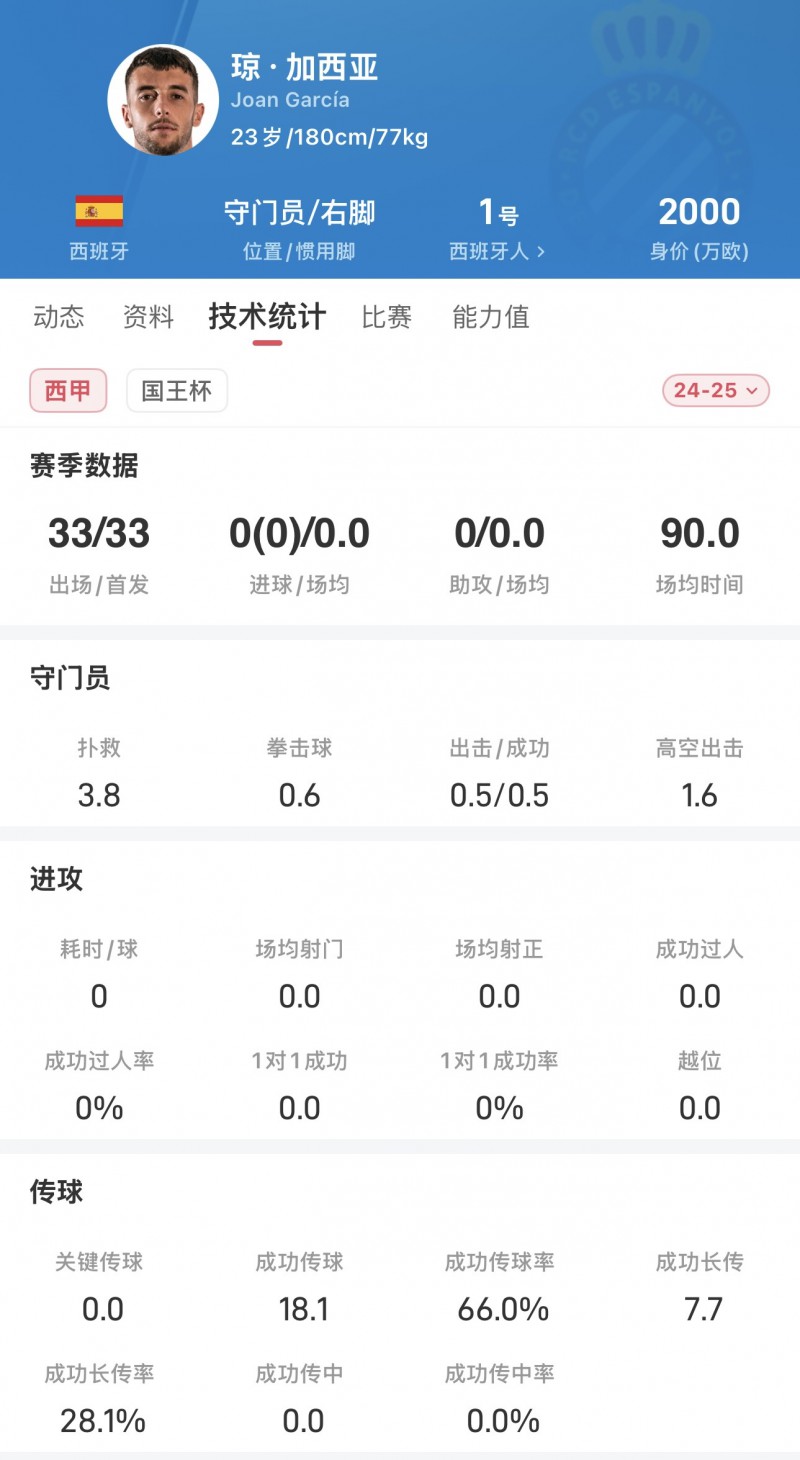Select the 西甲 competition chip
This screenshot has height=1460, width=800.
click(68, 390)
